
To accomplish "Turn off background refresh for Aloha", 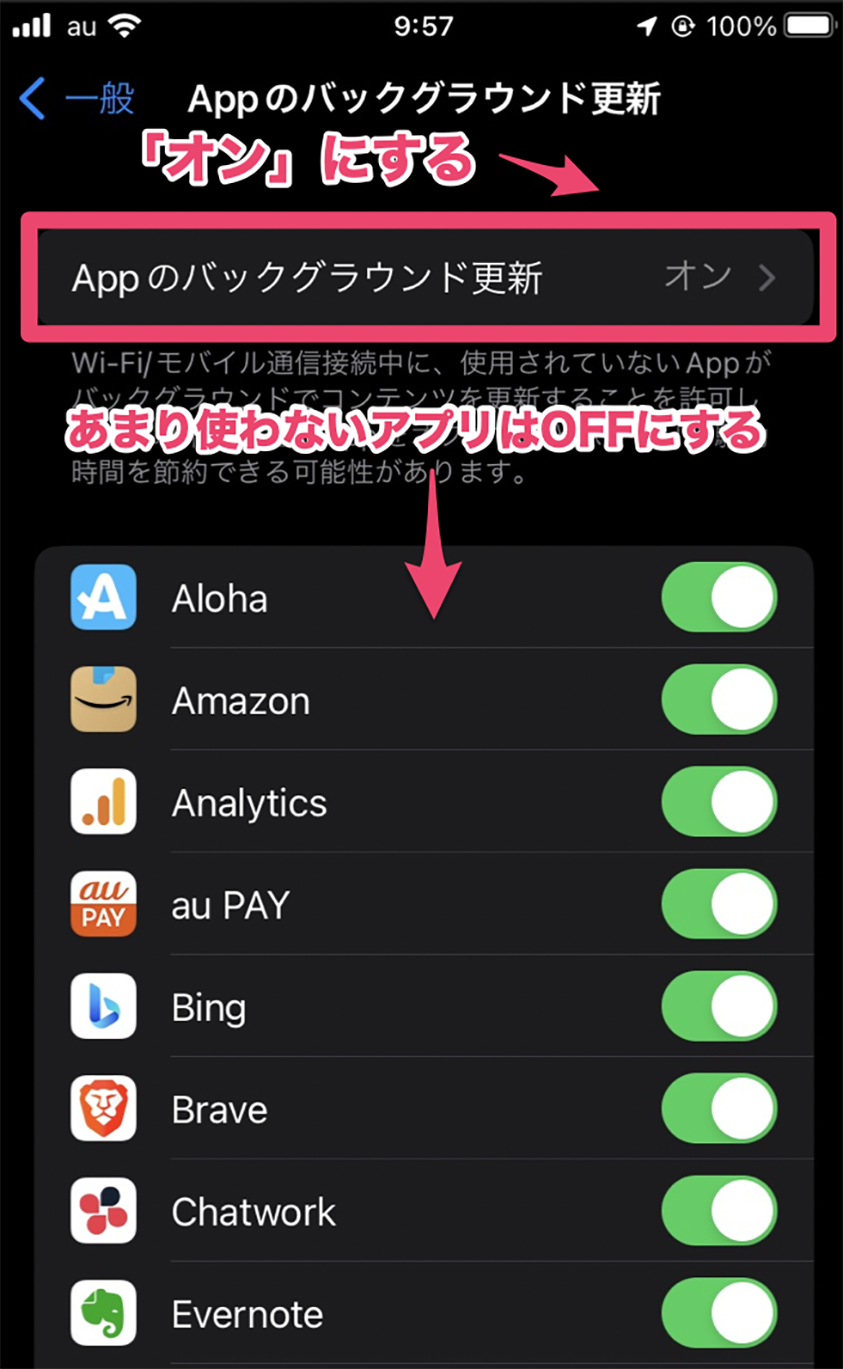I will pyautogui.click(x=719, y=598).
